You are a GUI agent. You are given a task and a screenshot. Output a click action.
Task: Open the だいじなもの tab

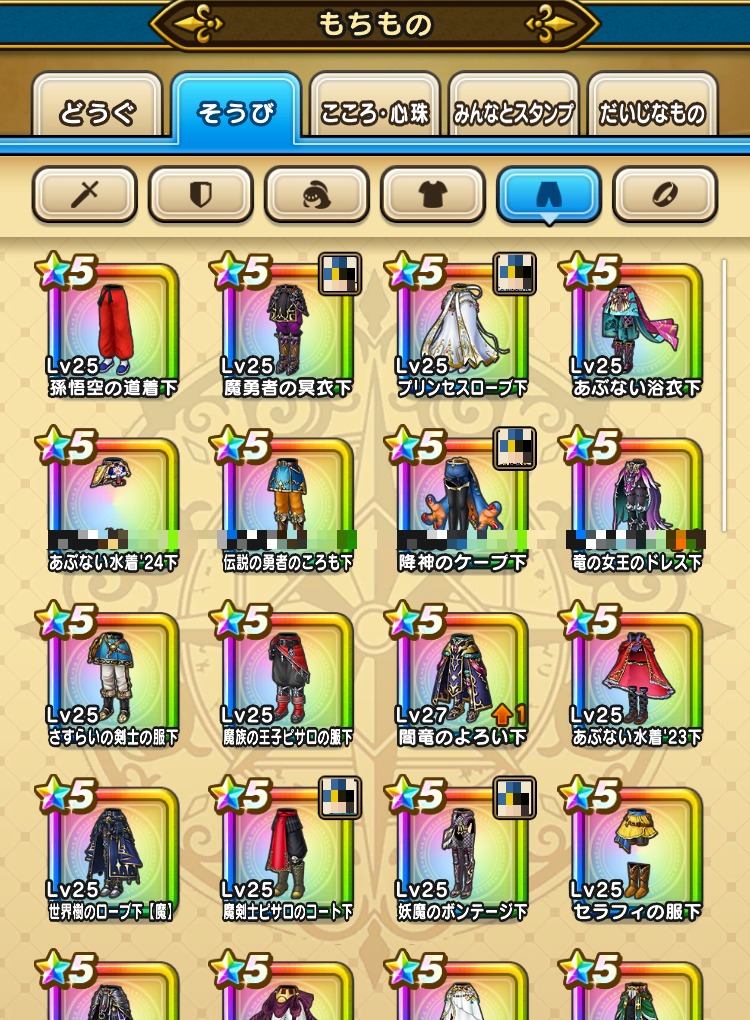(x=652, y=112)
